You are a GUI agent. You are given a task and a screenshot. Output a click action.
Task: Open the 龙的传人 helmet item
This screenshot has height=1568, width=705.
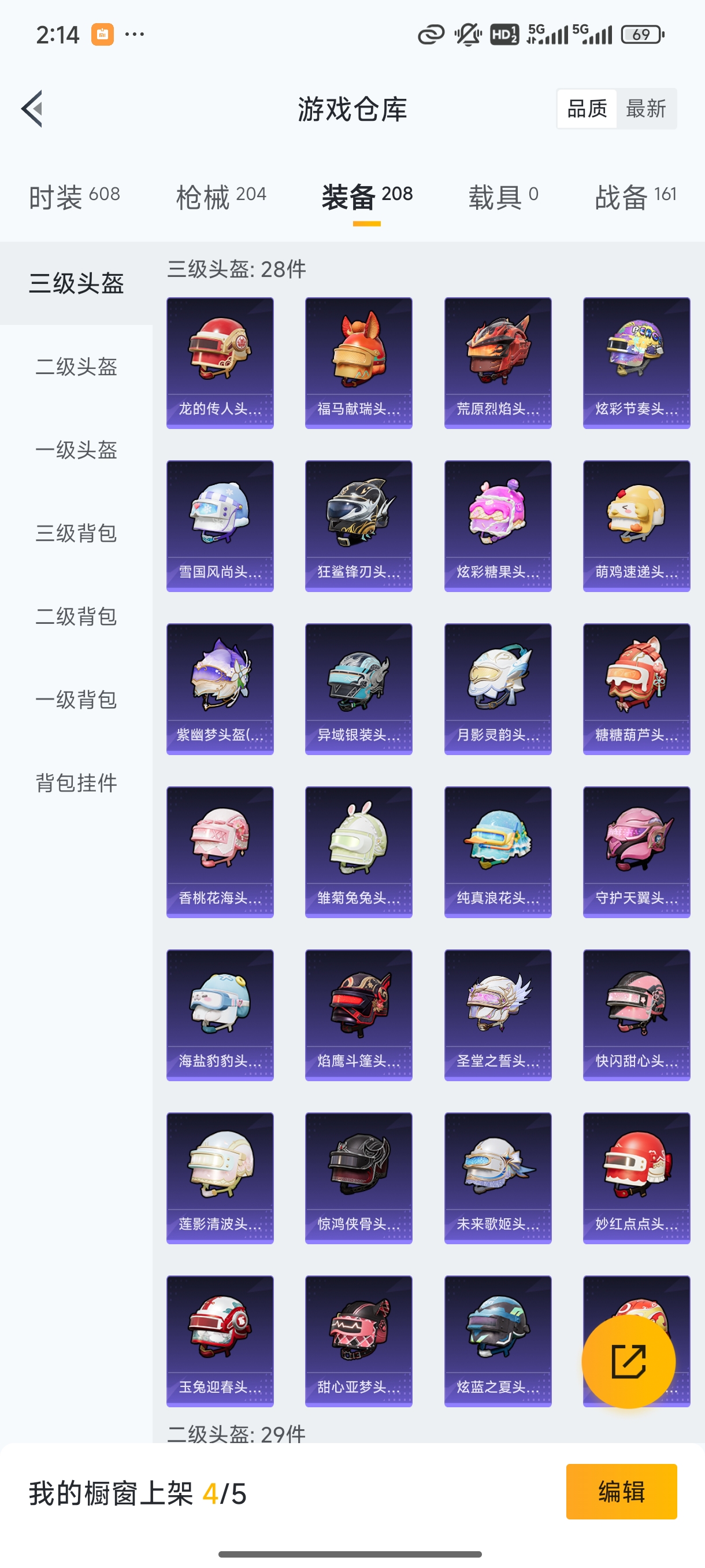(220, 363)
